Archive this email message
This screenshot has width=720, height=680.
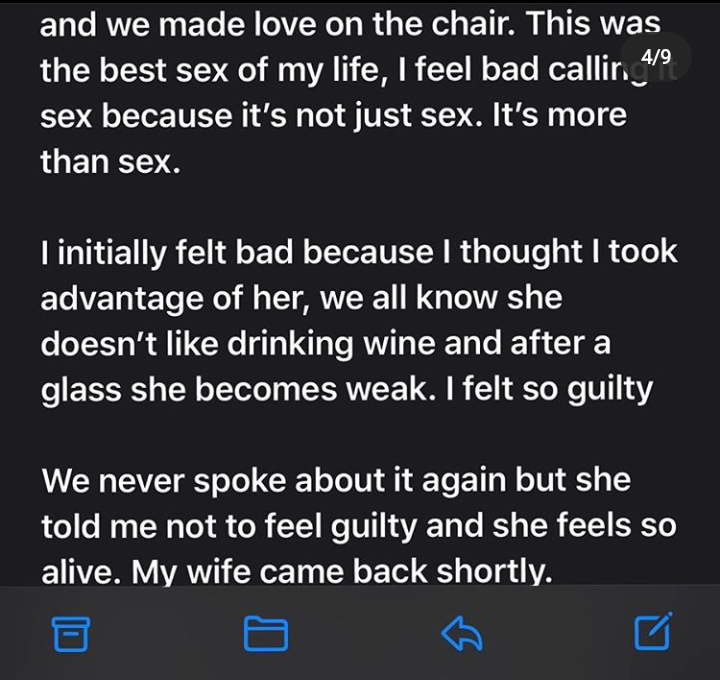click(x=70, y=633)
